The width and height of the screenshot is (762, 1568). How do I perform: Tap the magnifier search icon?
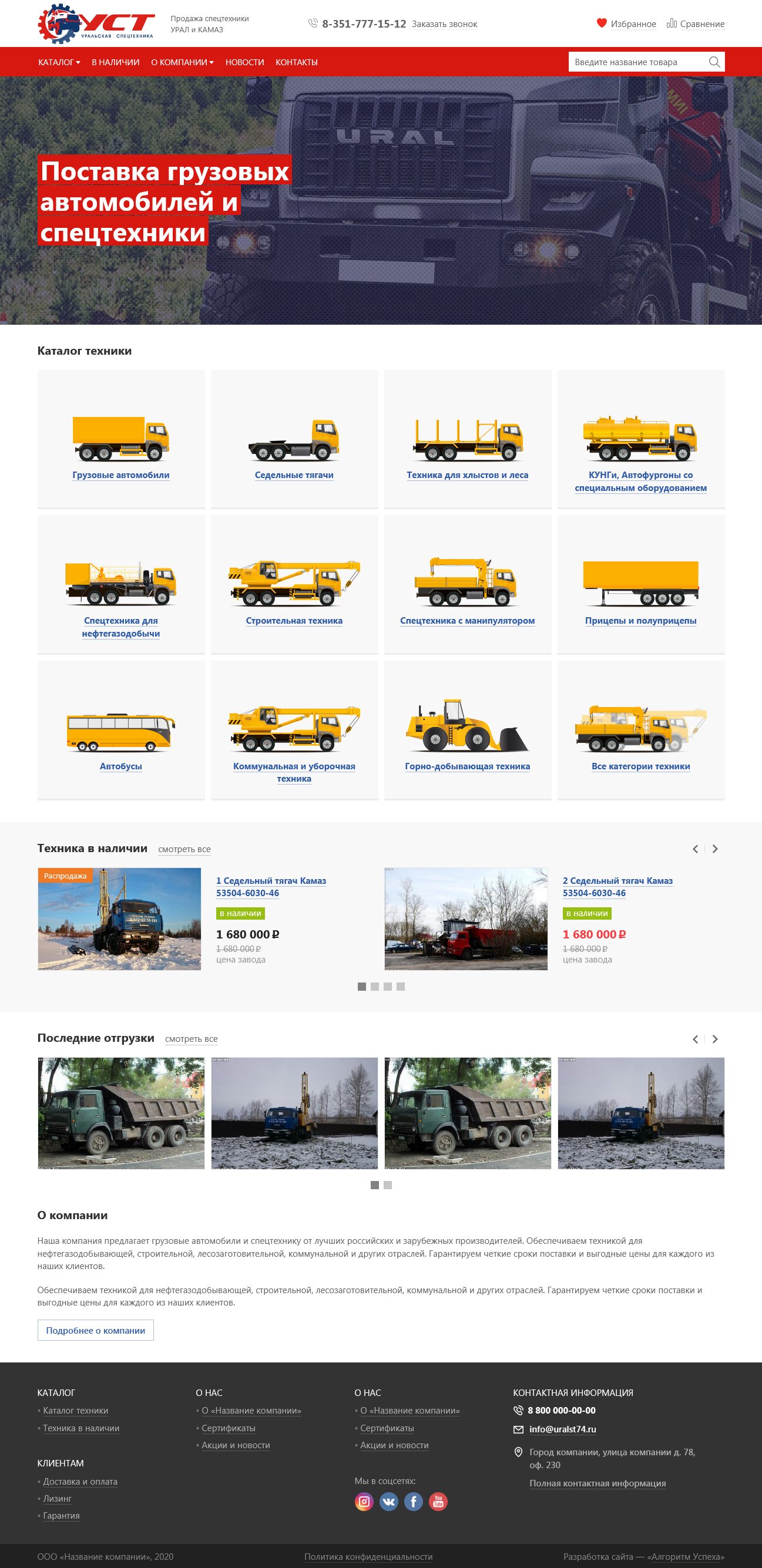pos(714,62)
